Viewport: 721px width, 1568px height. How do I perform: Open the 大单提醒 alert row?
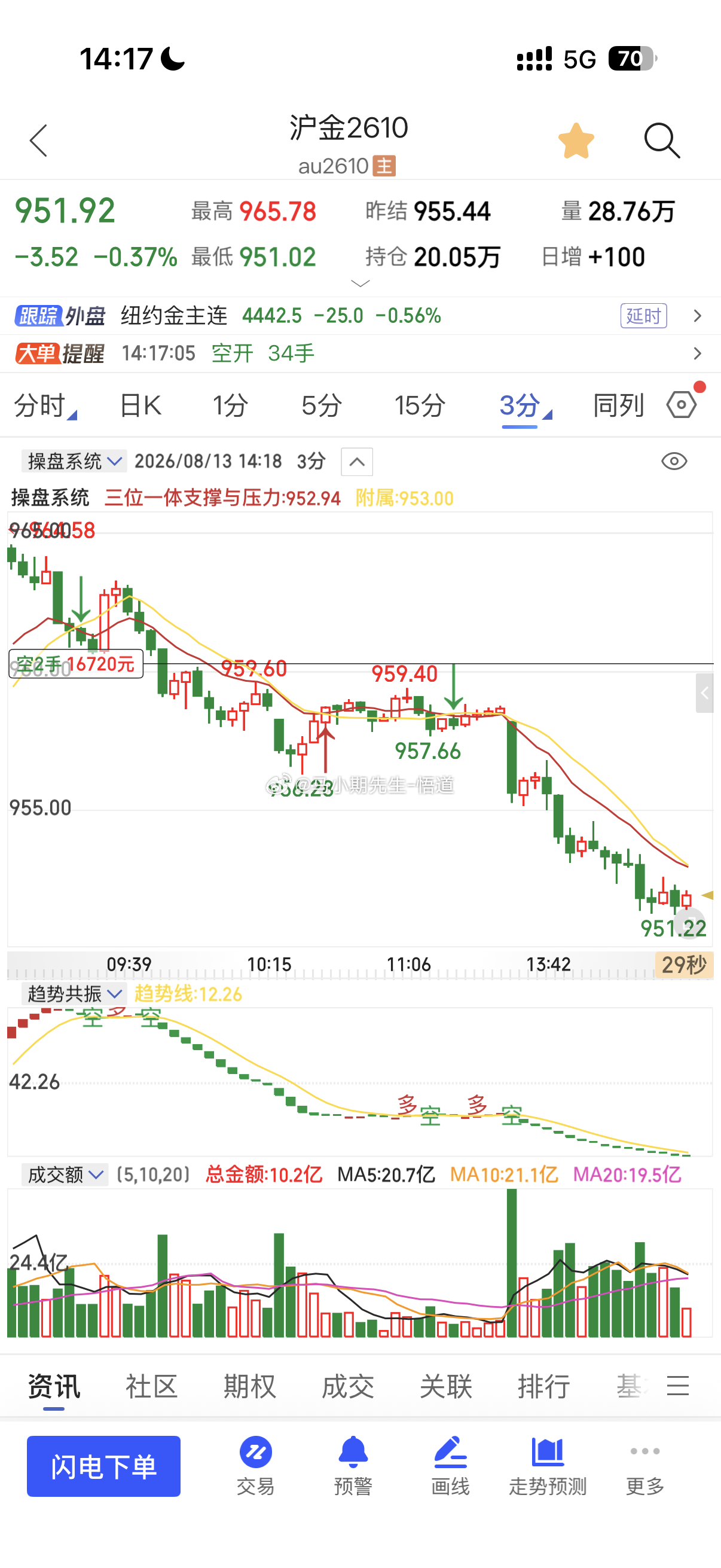[360, 353]
